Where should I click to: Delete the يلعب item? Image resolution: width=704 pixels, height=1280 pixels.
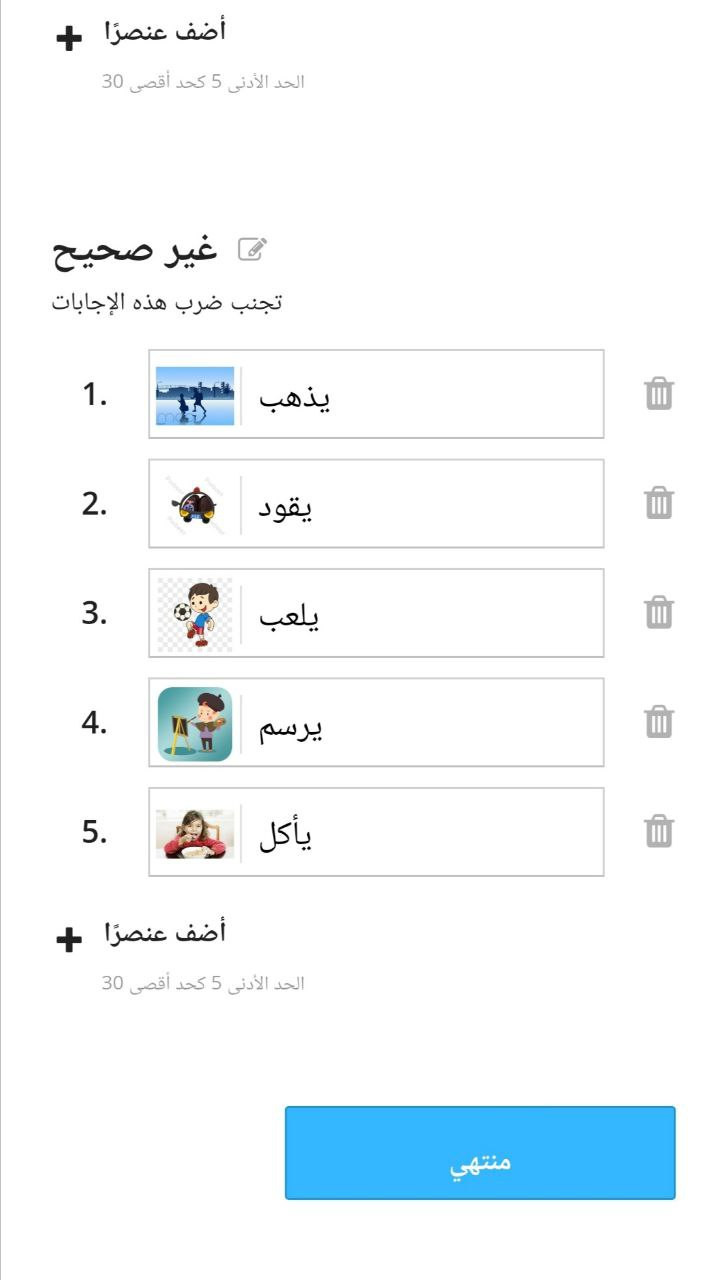click(x=658, y=612)
